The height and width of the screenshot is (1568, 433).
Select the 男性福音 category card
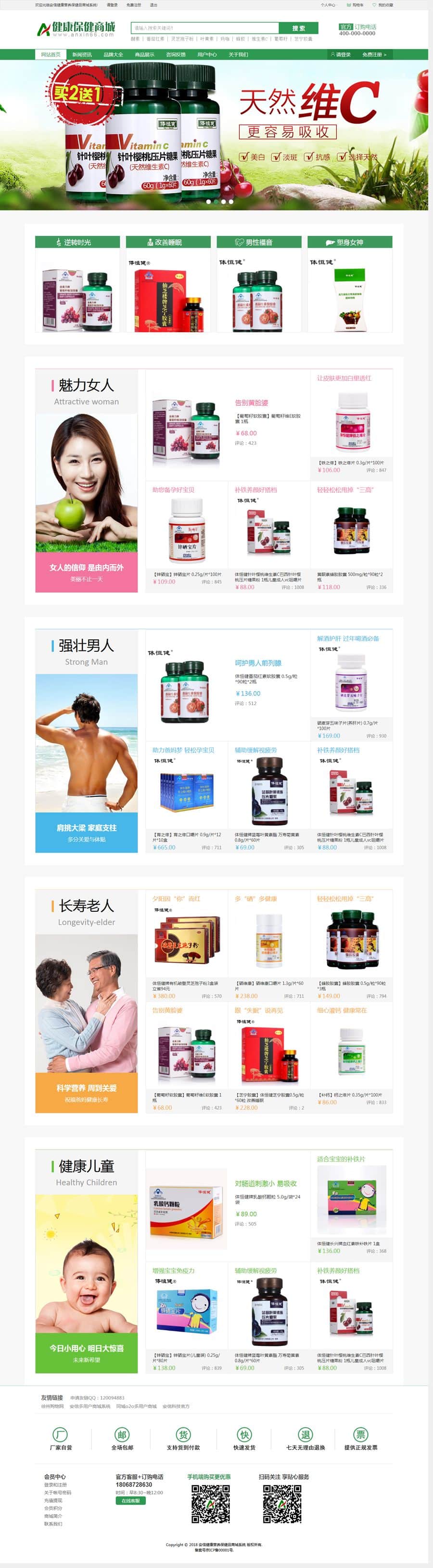pos(259,284)
